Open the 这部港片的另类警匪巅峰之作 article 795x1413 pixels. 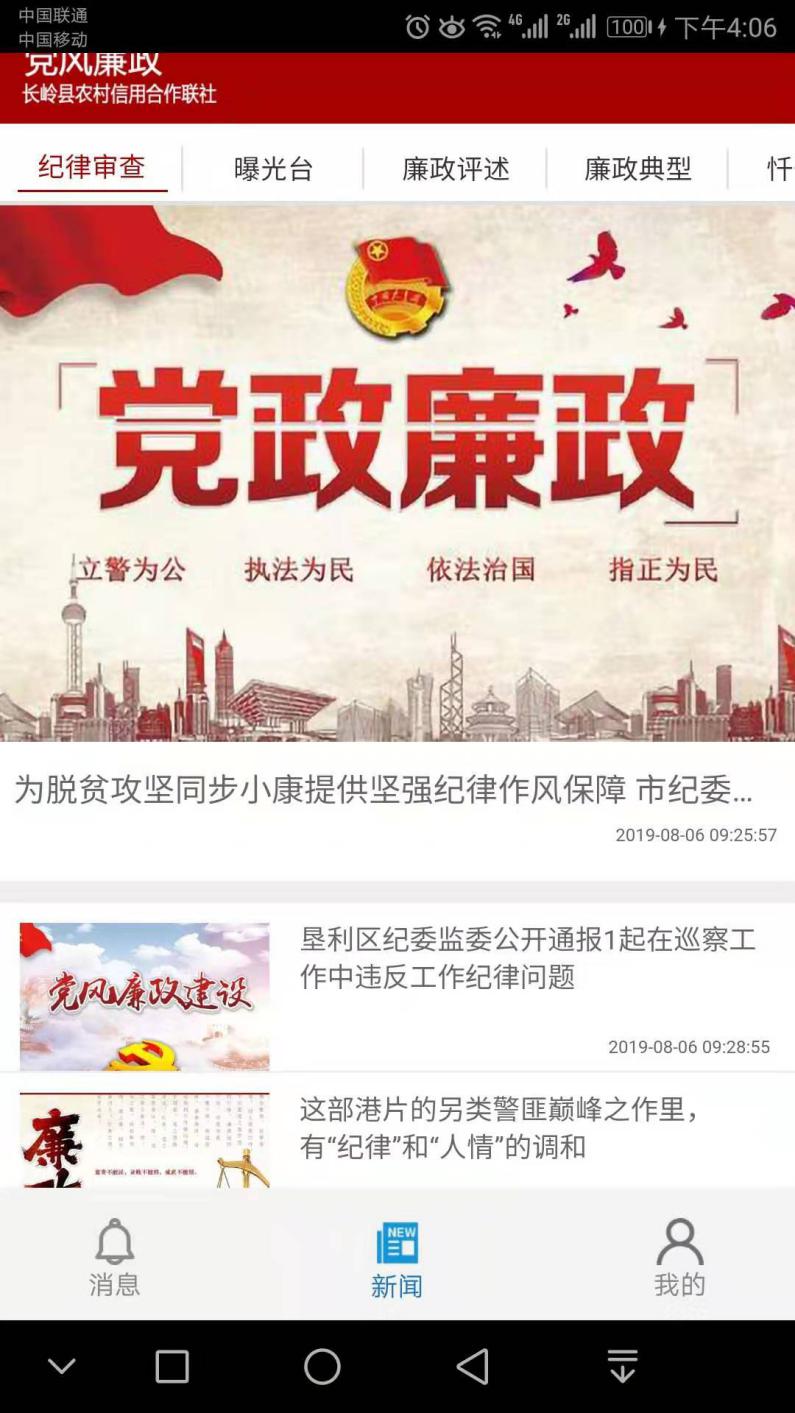pyautogui.click(x=500, y=1127)
